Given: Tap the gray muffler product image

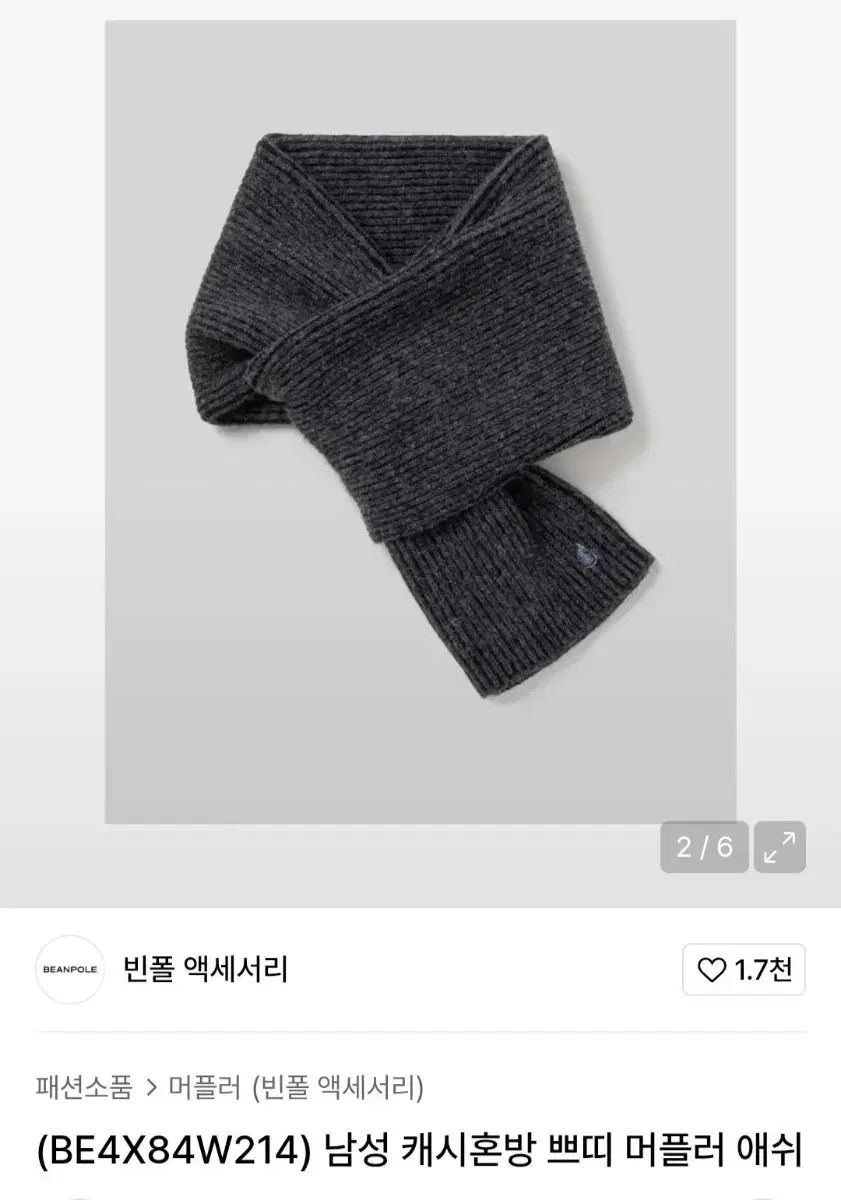Looking at the screenshot, I should click(420, 420).
